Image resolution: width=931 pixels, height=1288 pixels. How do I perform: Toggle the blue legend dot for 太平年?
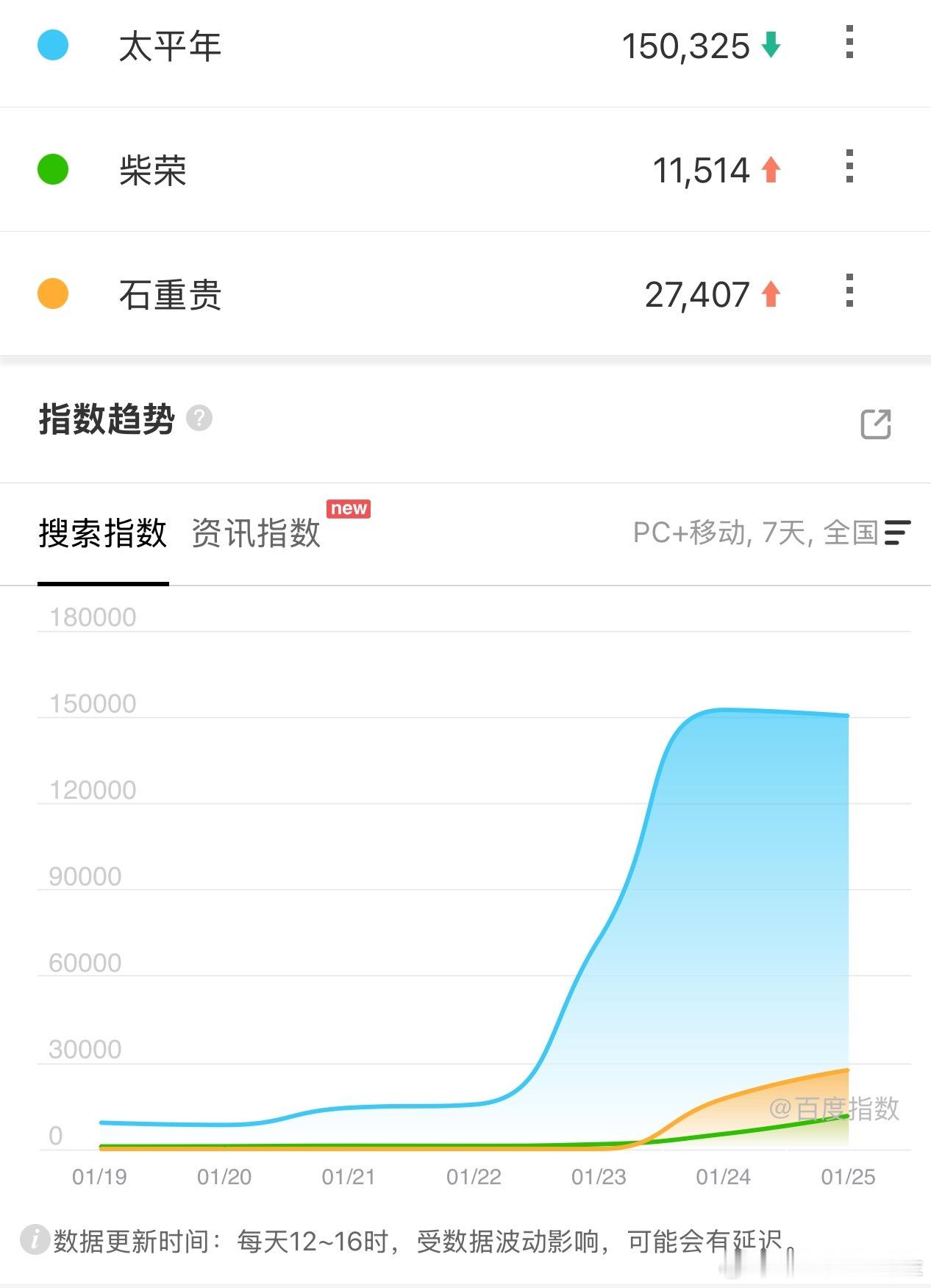tap(52, 45)
